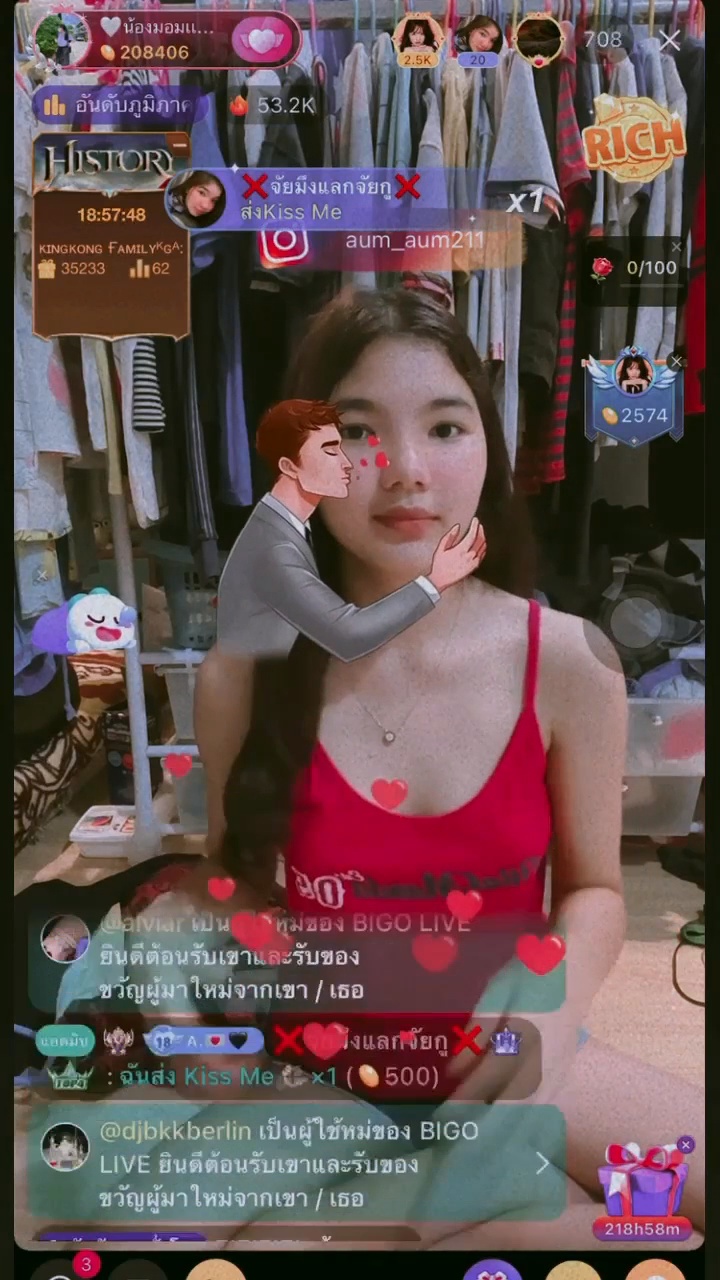The height and width of the screenshot is (1280, 720).
Task: Dismiss the rose 0/100 widget
Action: pyautogui.click(x=677, y=246)
